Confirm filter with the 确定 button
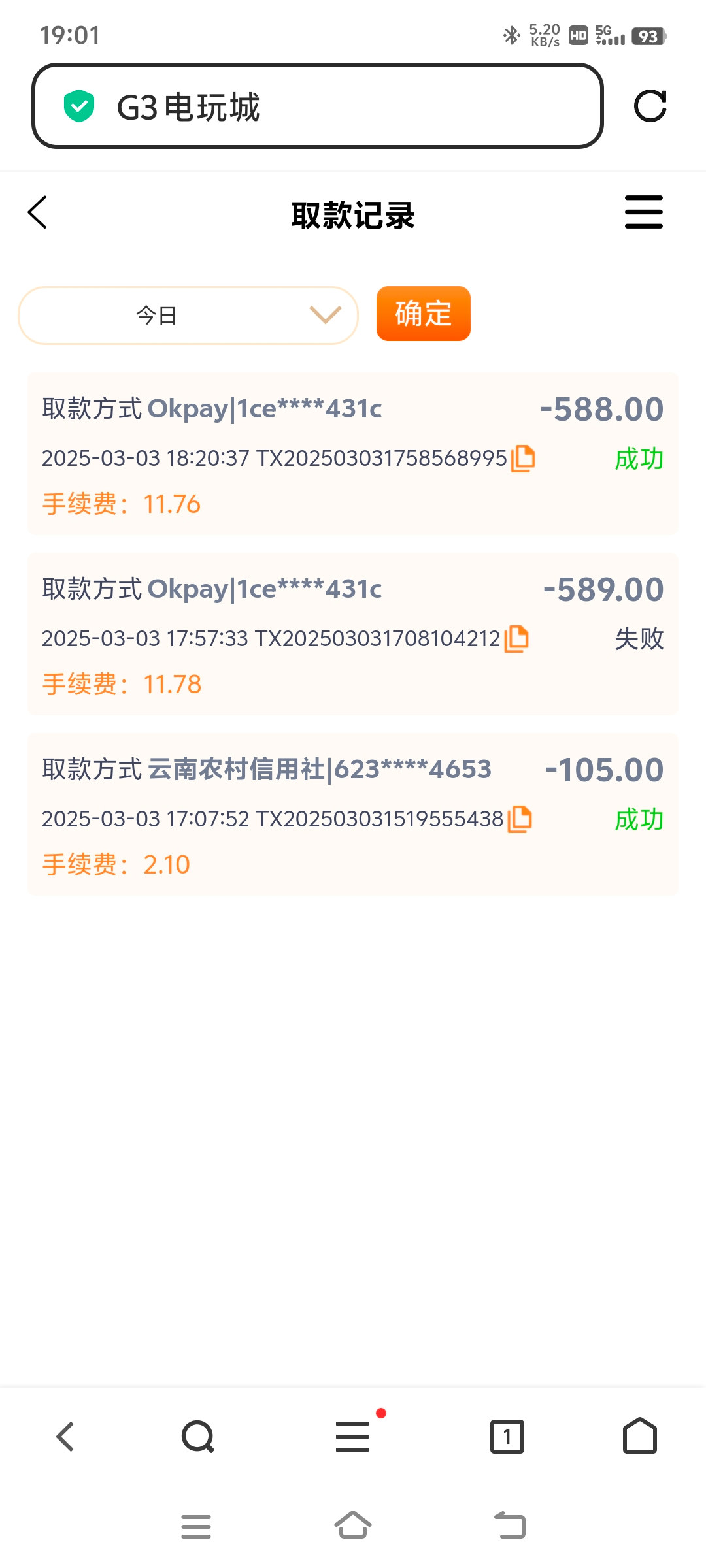The width and height of the screenshot is (706, 1568). click(x=422, y=314)
